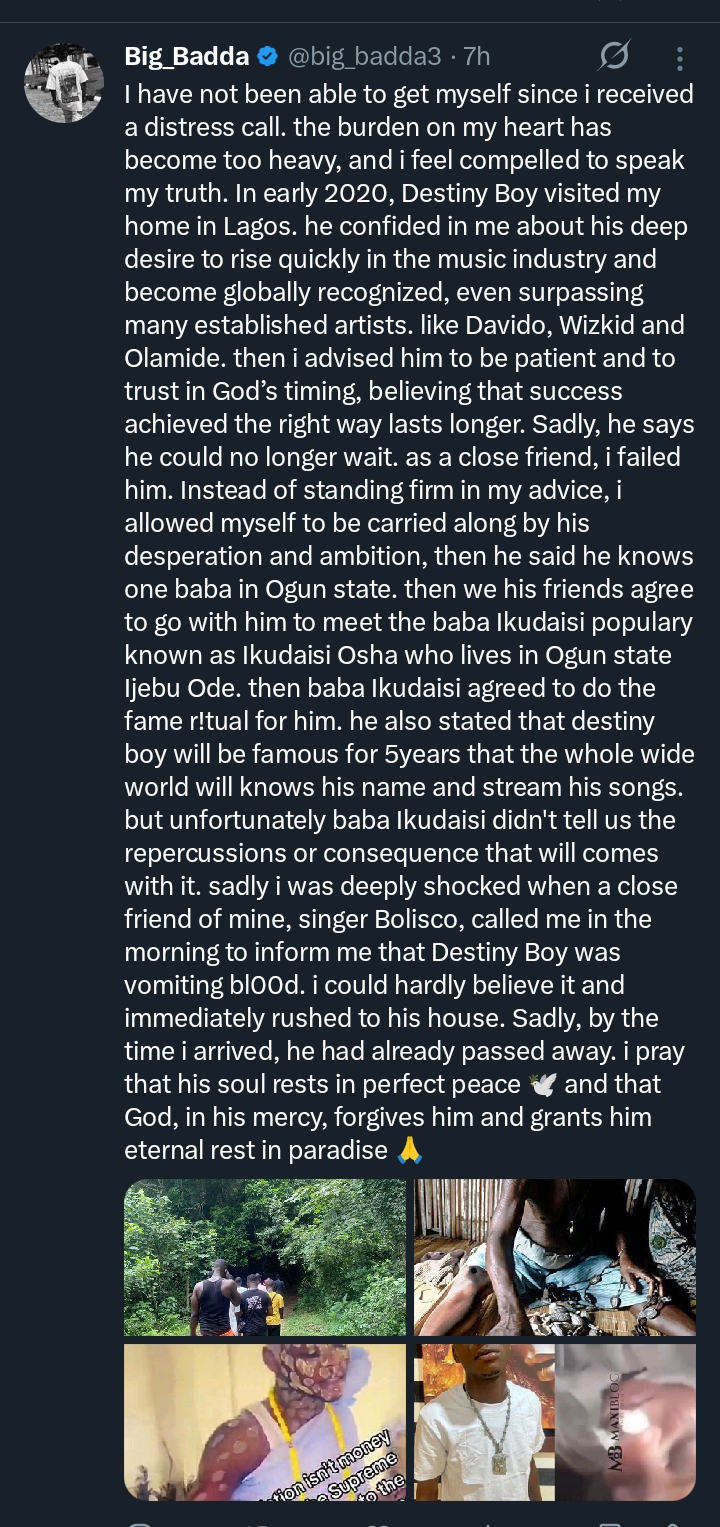Open the post via the 7h timestamp

(x=475, y=57)
